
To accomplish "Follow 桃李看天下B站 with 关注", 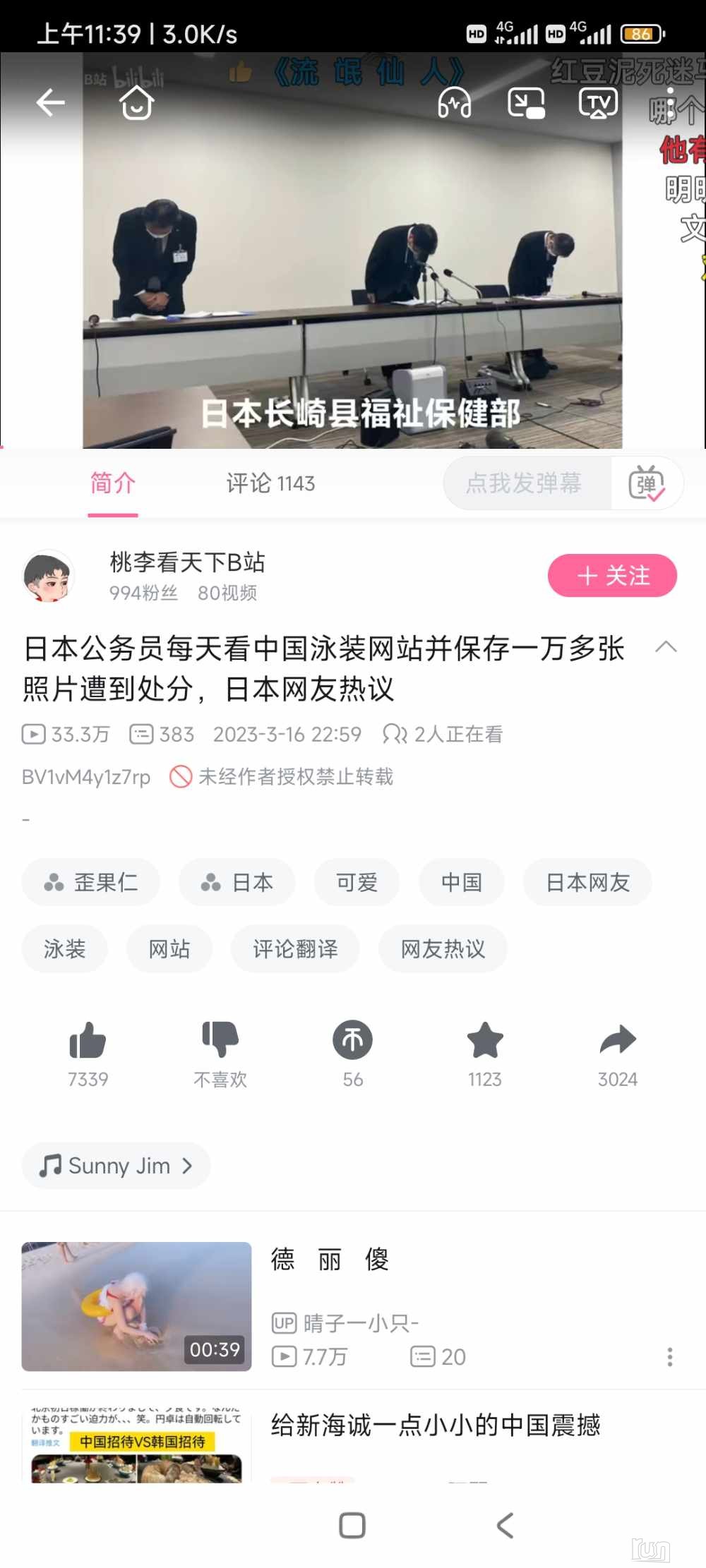I will click(612, 576).
